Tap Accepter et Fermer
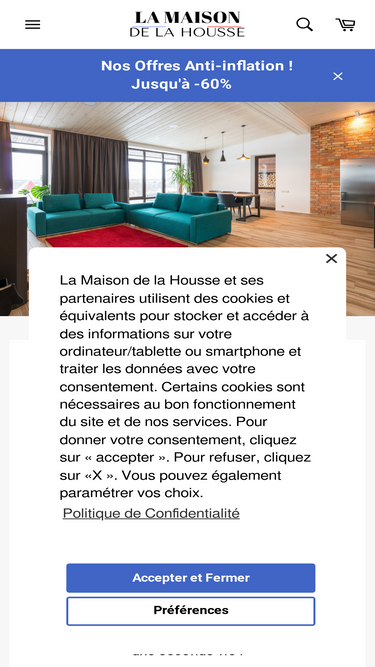Image resolution: width=375 pixels, height=667 pixels. point(190,578)
